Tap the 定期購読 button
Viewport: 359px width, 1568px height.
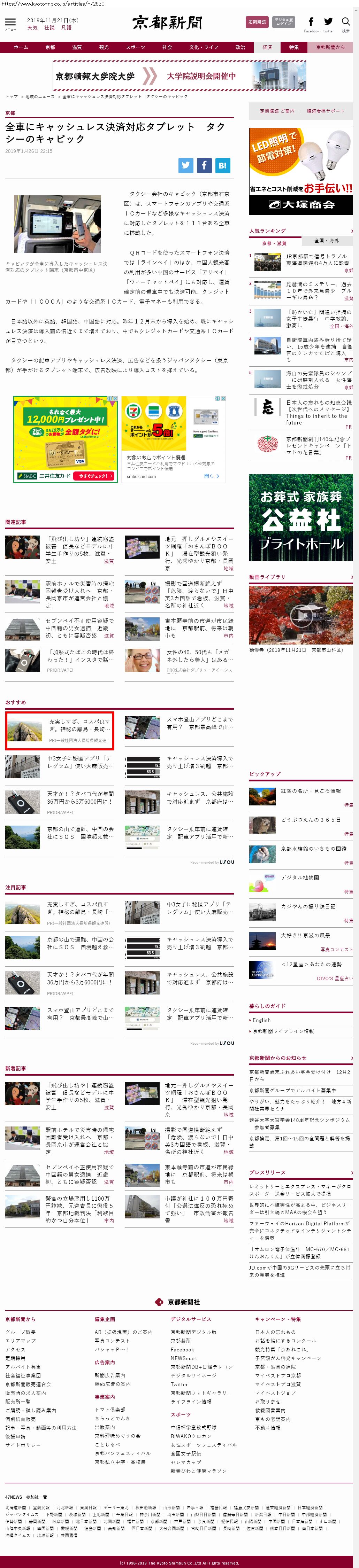257,22
